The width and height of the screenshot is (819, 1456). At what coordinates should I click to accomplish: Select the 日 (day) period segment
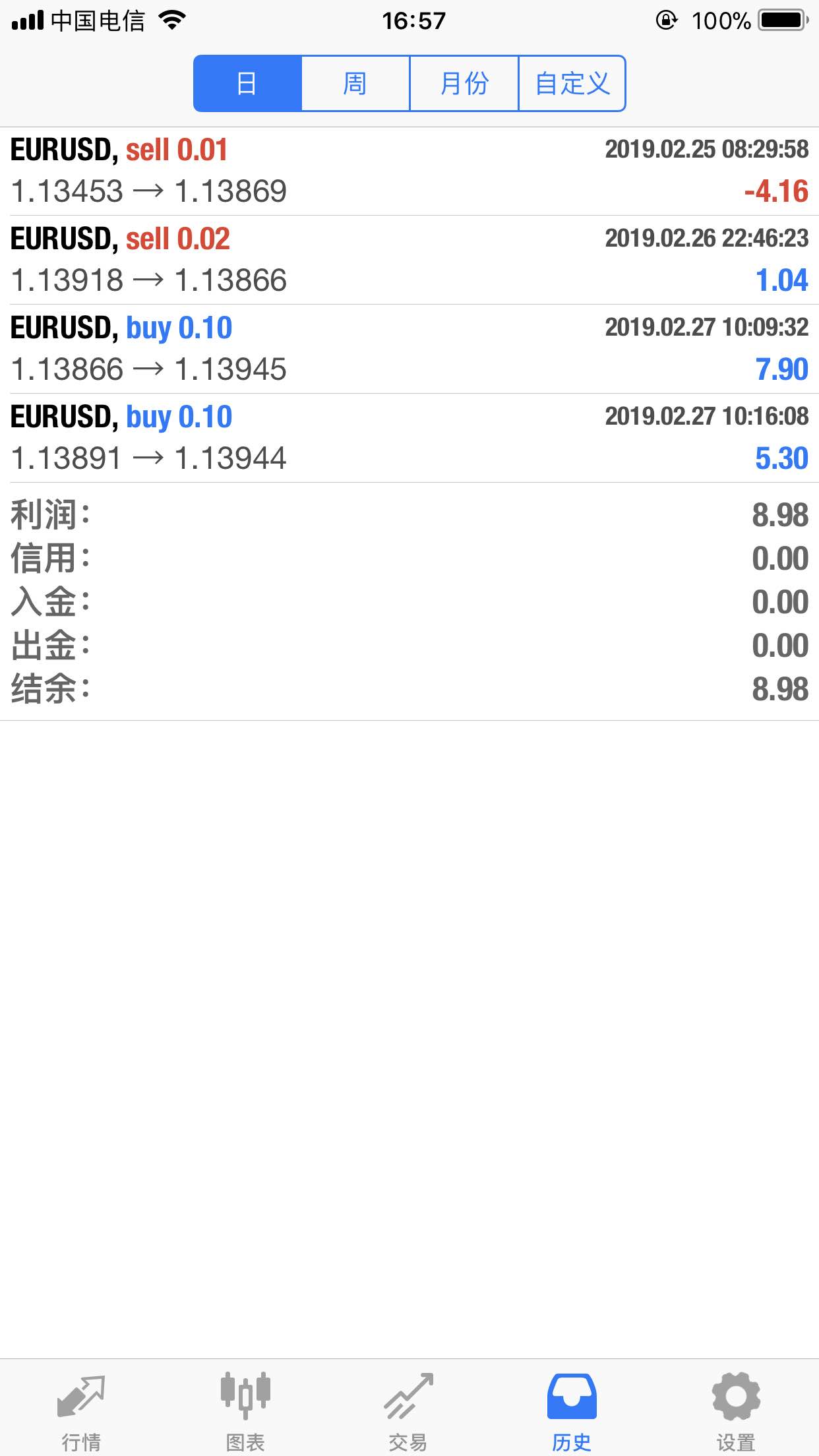[247, 84]
